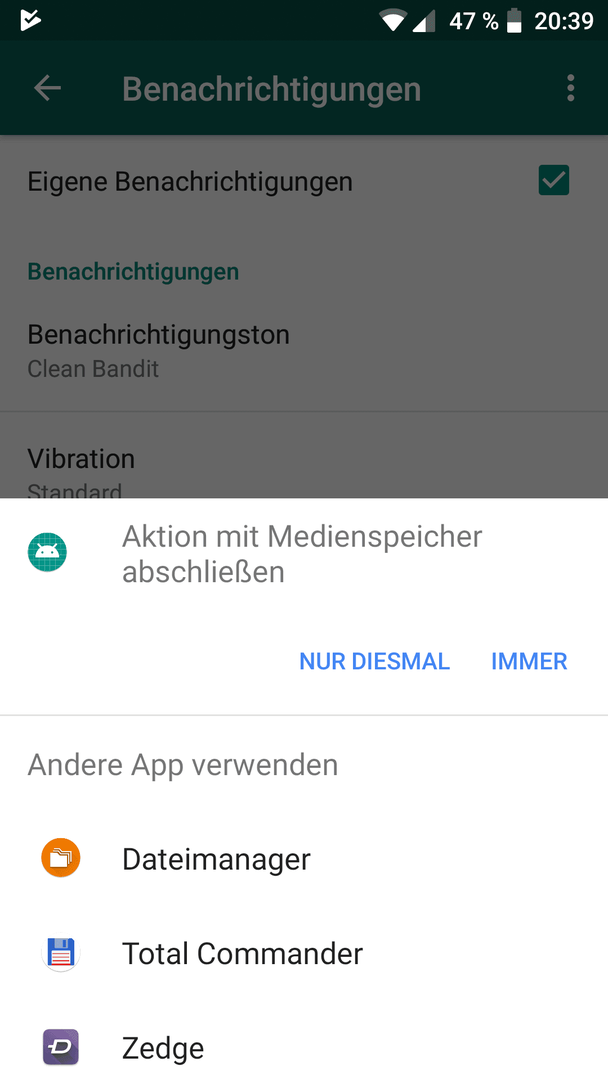Choose NUR DIESMAL for Medienspeicher
The image size is (608, 1080).
(x=374, y=661)
